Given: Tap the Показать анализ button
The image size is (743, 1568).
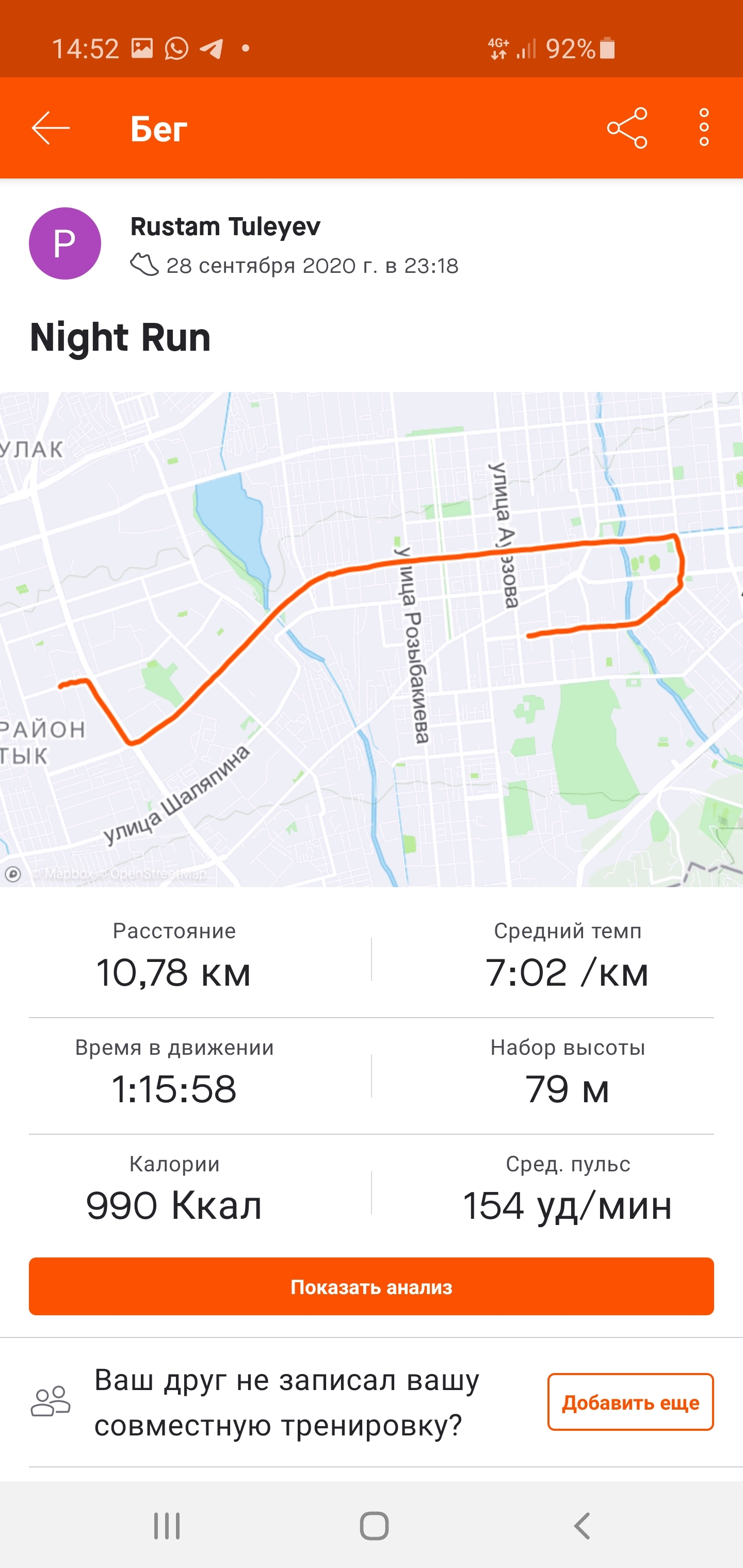Looking at the screenshot, I should tap(372, 1287).
